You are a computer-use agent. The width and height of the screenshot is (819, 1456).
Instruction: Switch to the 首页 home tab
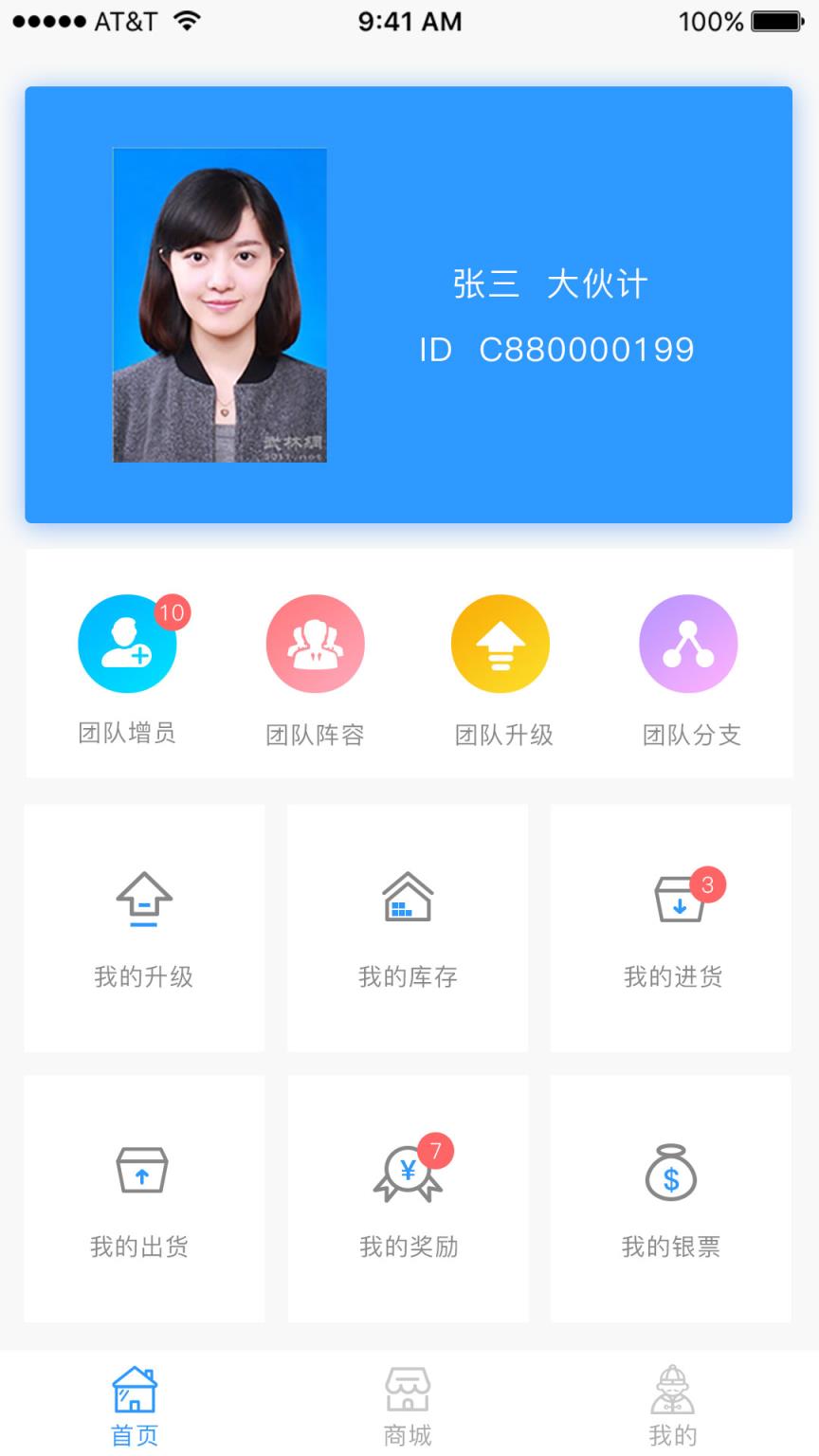click(134, 1403)
